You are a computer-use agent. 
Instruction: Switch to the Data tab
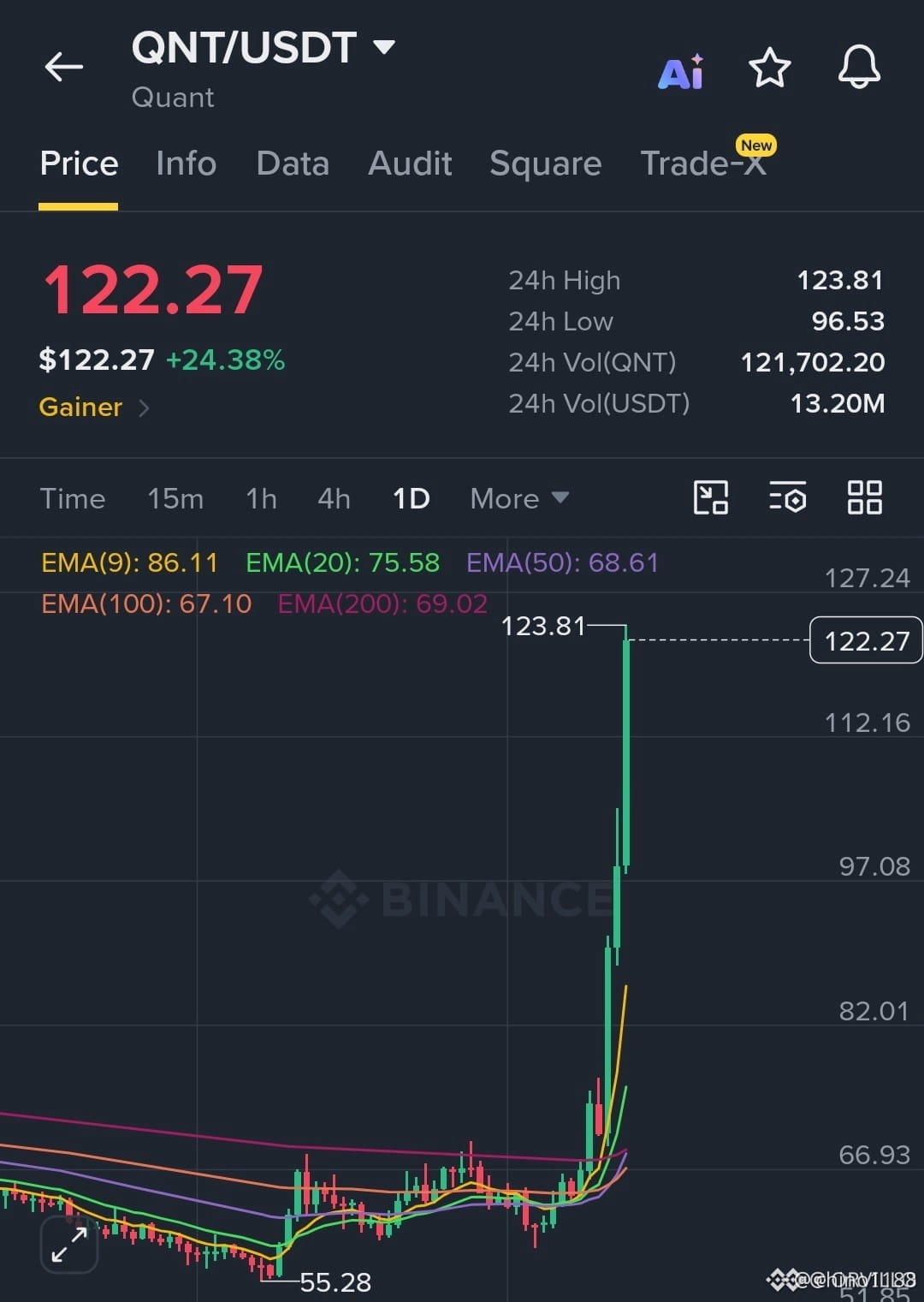click(x=293, y=163)
